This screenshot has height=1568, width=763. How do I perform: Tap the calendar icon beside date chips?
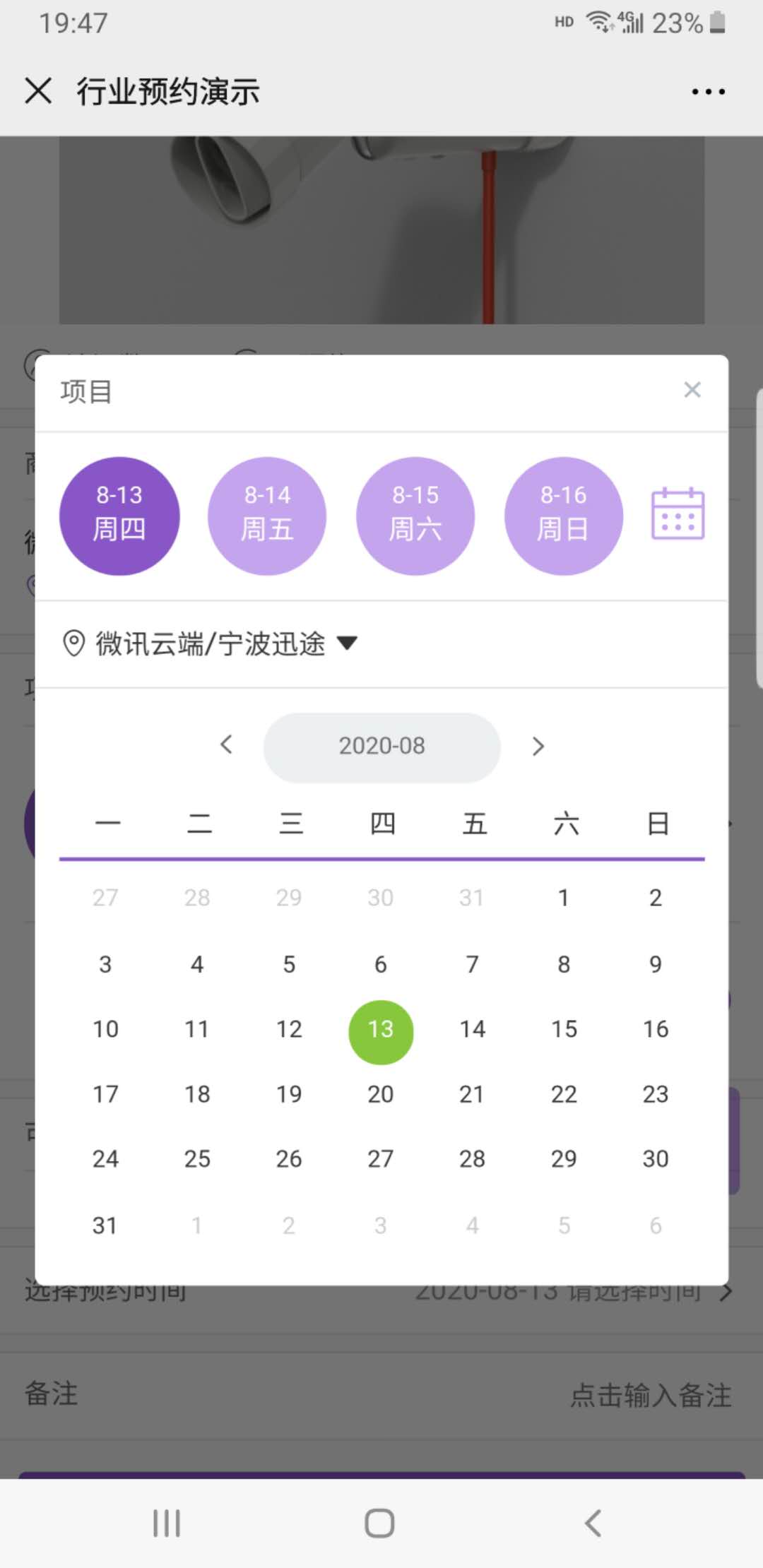pos(678,513)
